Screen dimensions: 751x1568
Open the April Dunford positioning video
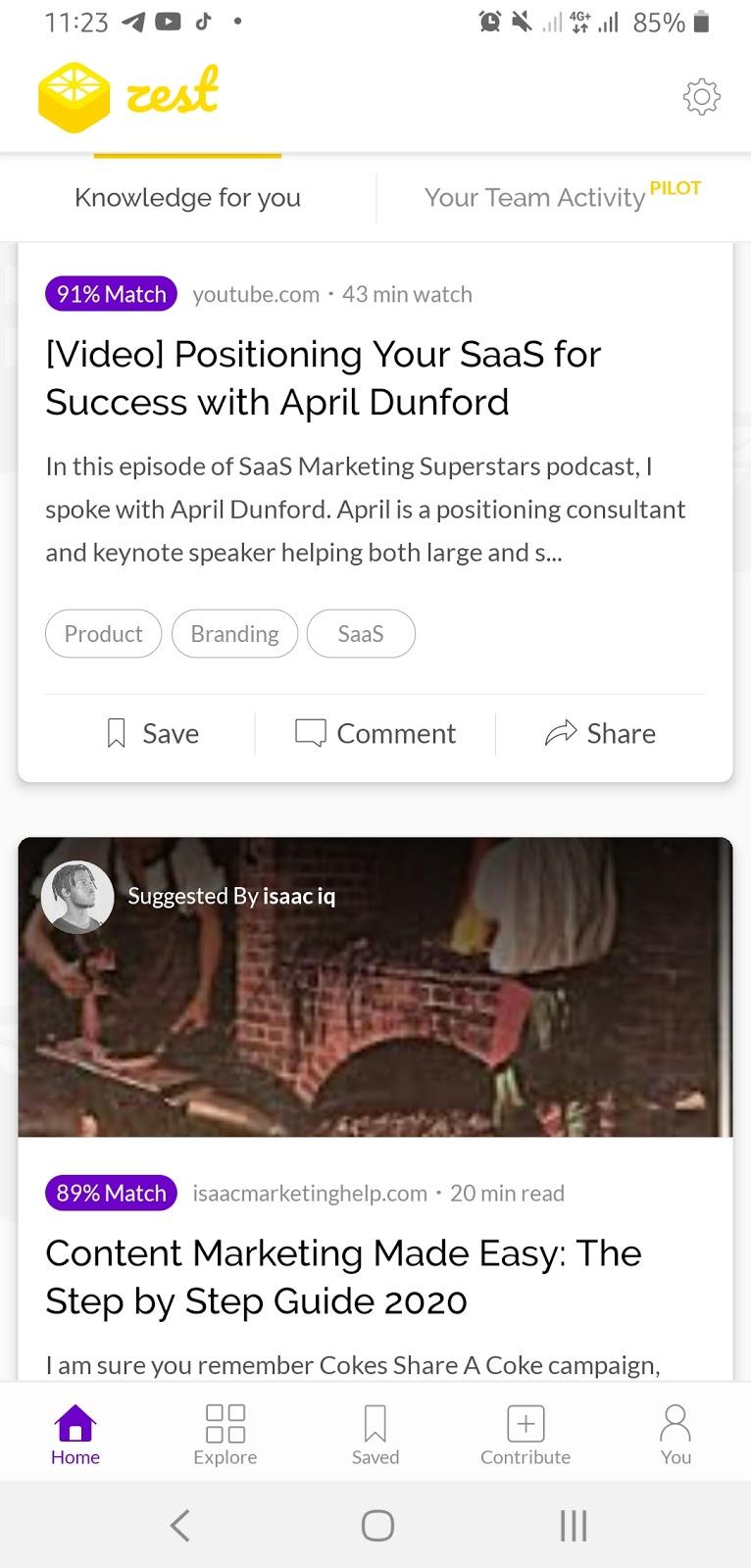click(324, 377)
